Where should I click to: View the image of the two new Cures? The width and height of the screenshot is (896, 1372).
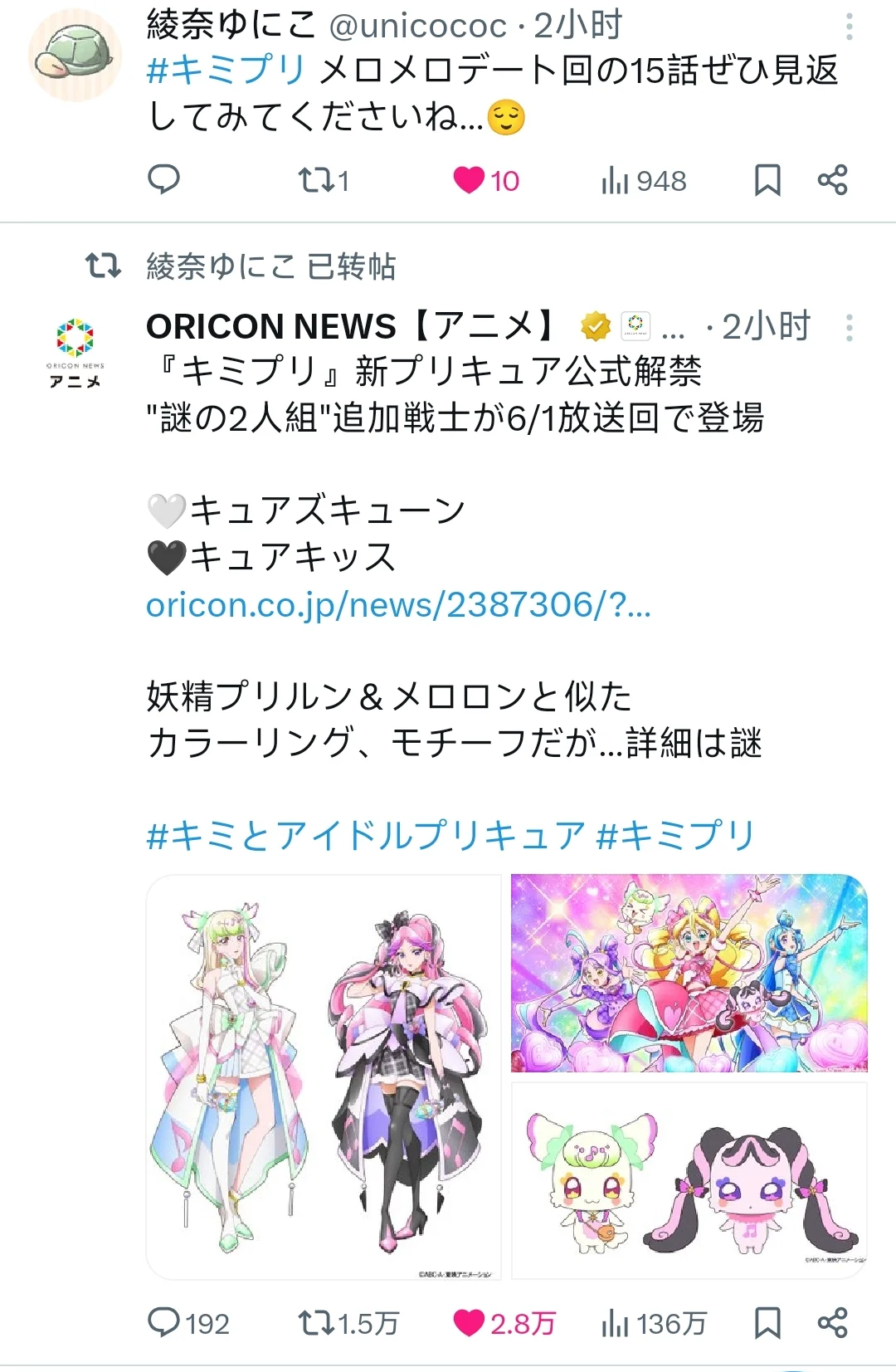324,1077
